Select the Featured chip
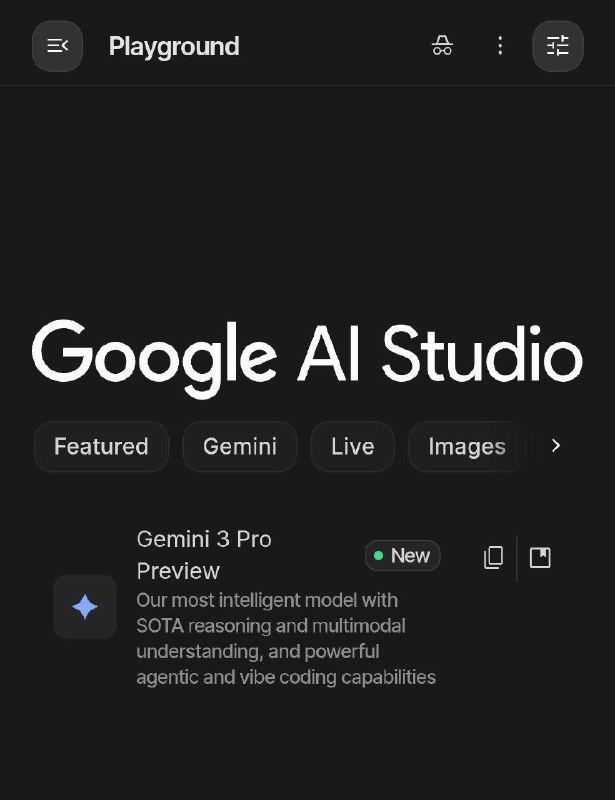Screen dimensions: 615x800 [x=101, y=446]
